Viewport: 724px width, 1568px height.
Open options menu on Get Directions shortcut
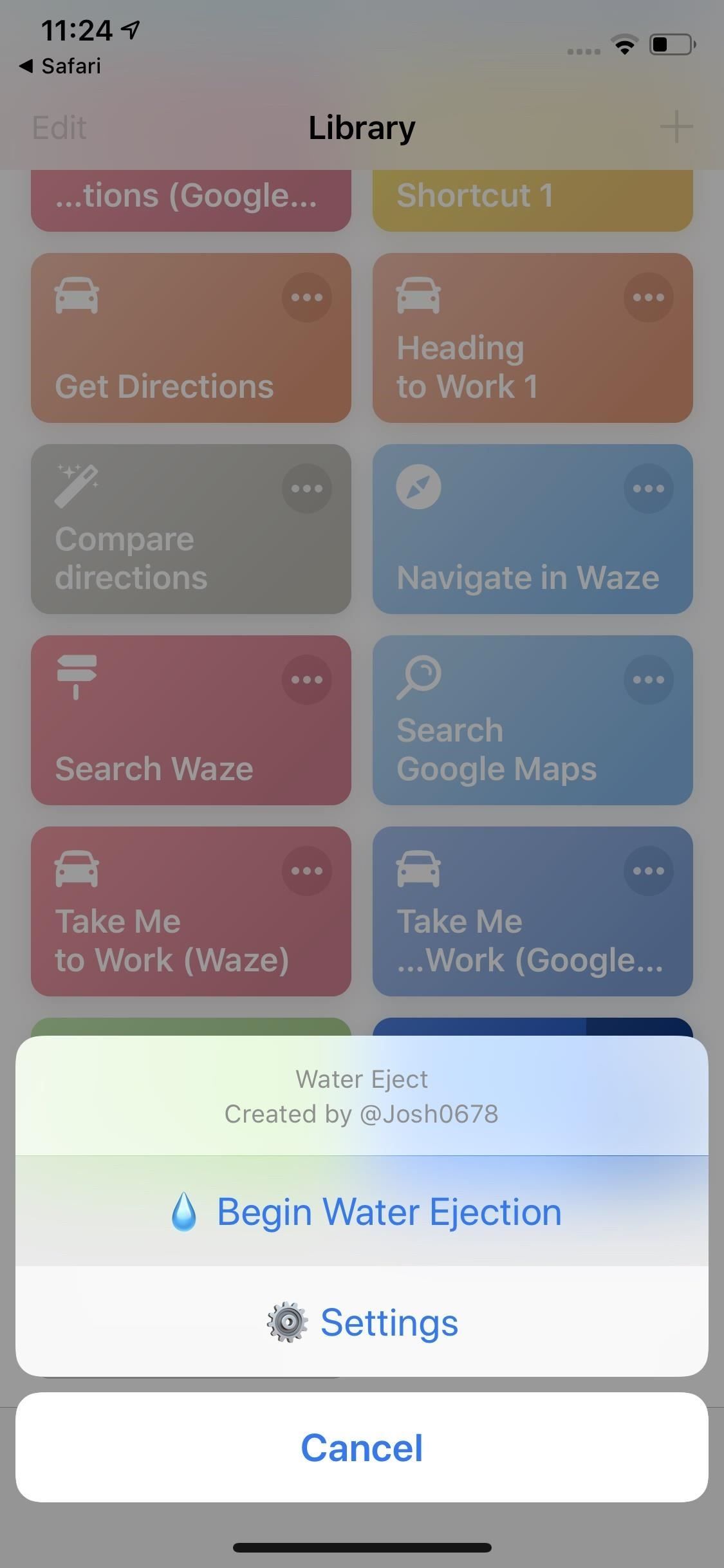tap(307, 297)
